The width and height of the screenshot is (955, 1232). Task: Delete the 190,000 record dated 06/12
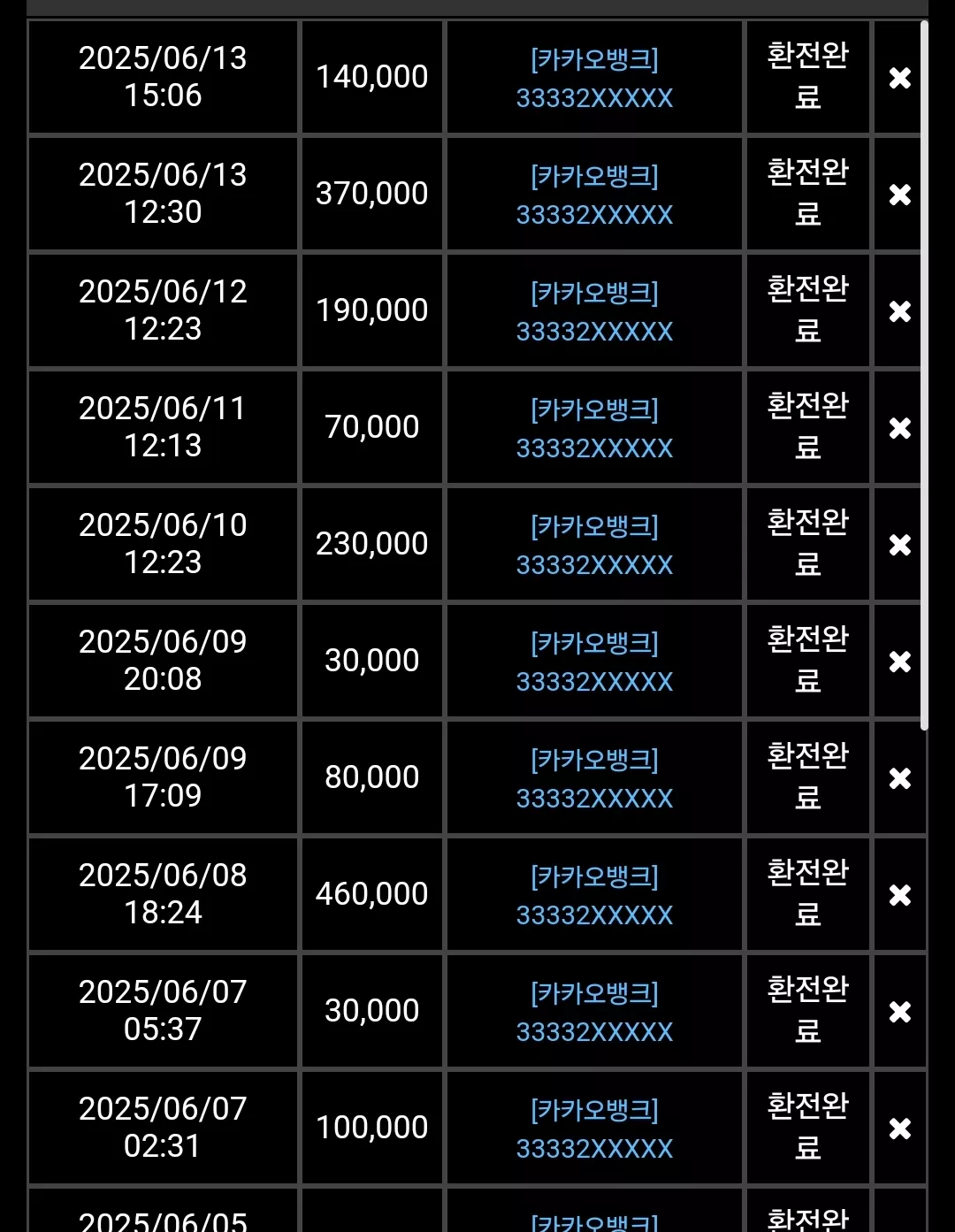point(899,311)
